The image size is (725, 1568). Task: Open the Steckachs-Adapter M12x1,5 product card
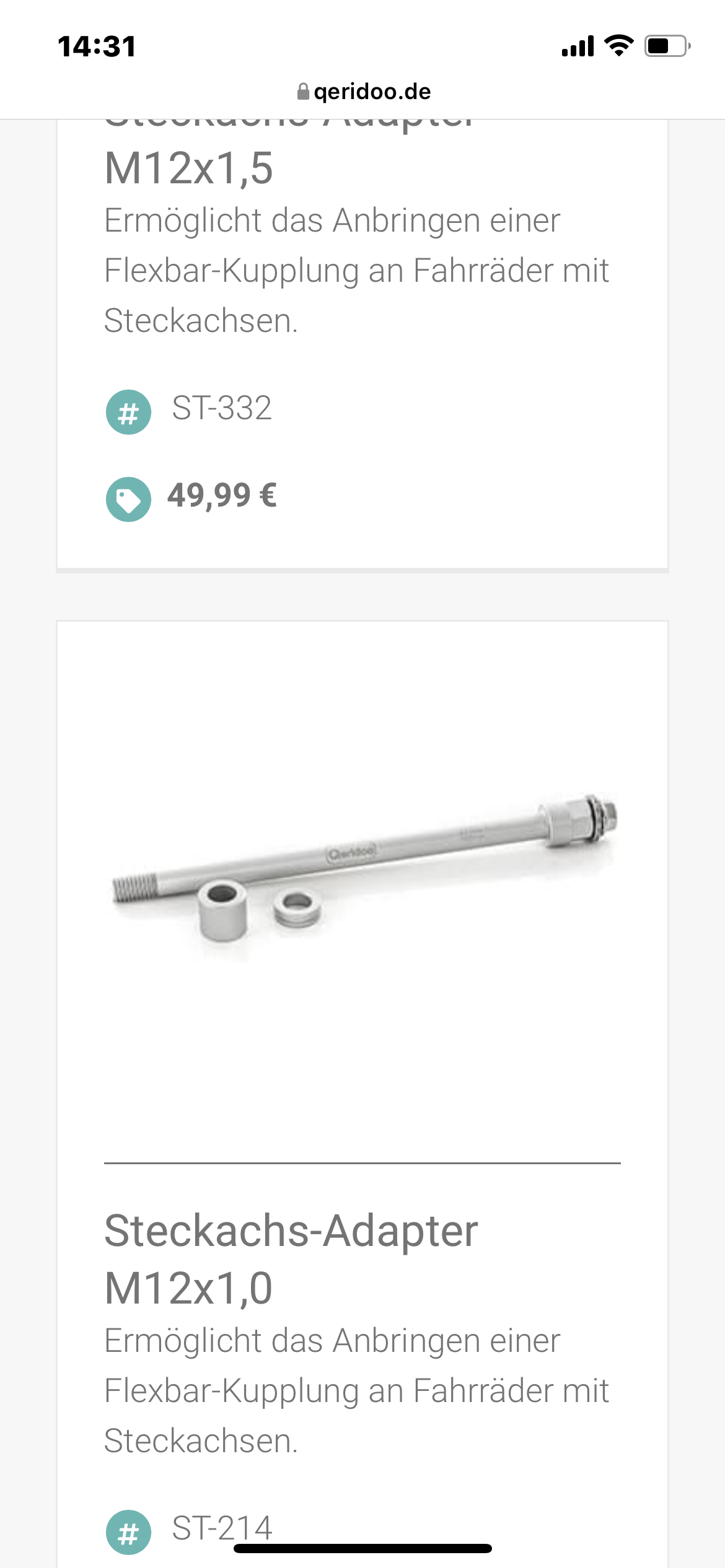188,168
